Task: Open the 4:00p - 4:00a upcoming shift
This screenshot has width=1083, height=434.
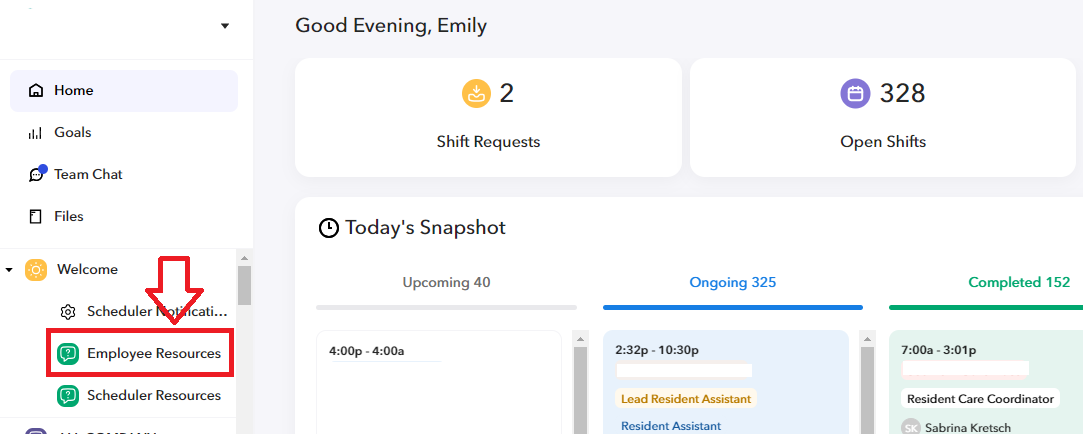Action: [439, 380]
